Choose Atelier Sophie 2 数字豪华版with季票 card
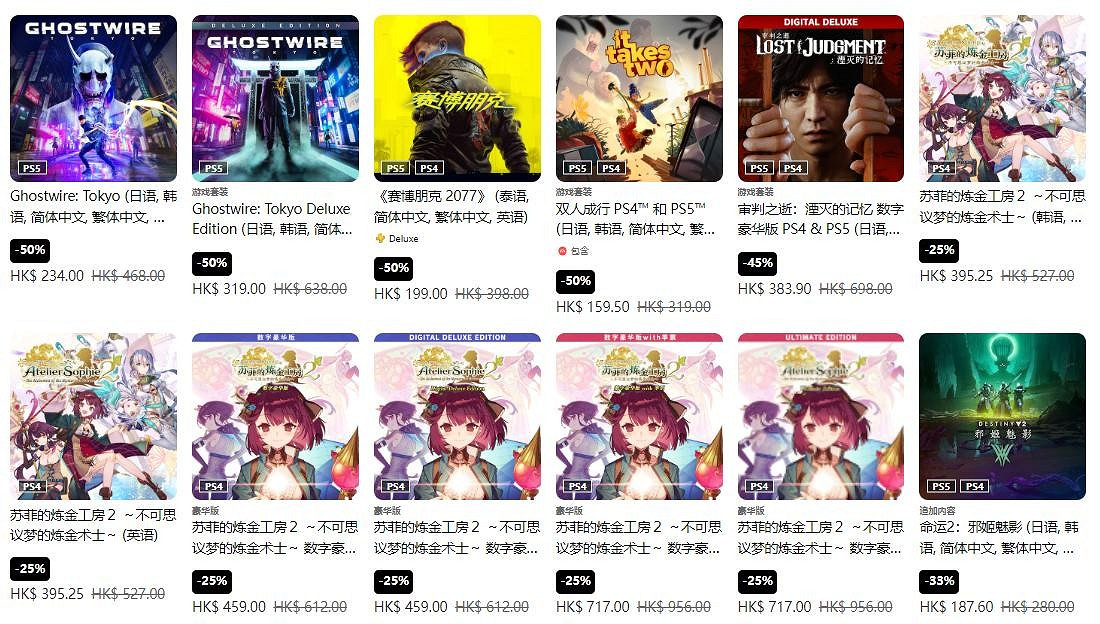The image size is (1100, 624). (x=639, y=416)
